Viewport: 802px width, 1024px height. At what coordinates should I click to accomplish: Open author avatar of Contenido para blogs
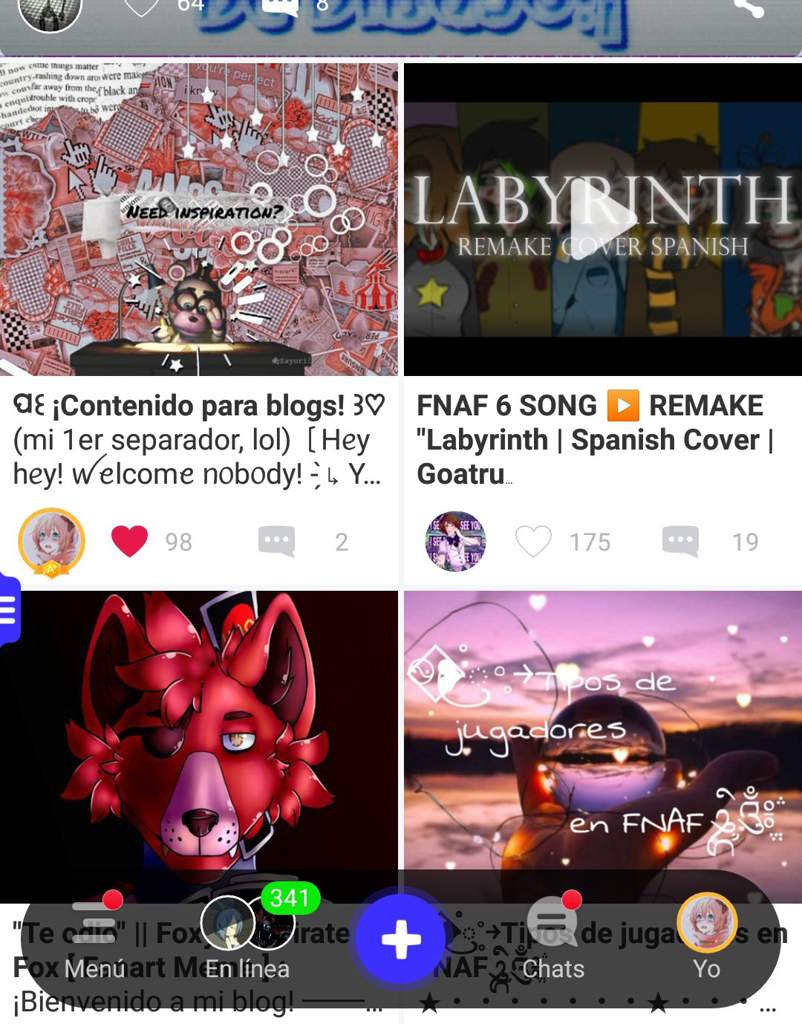(52, 541)
